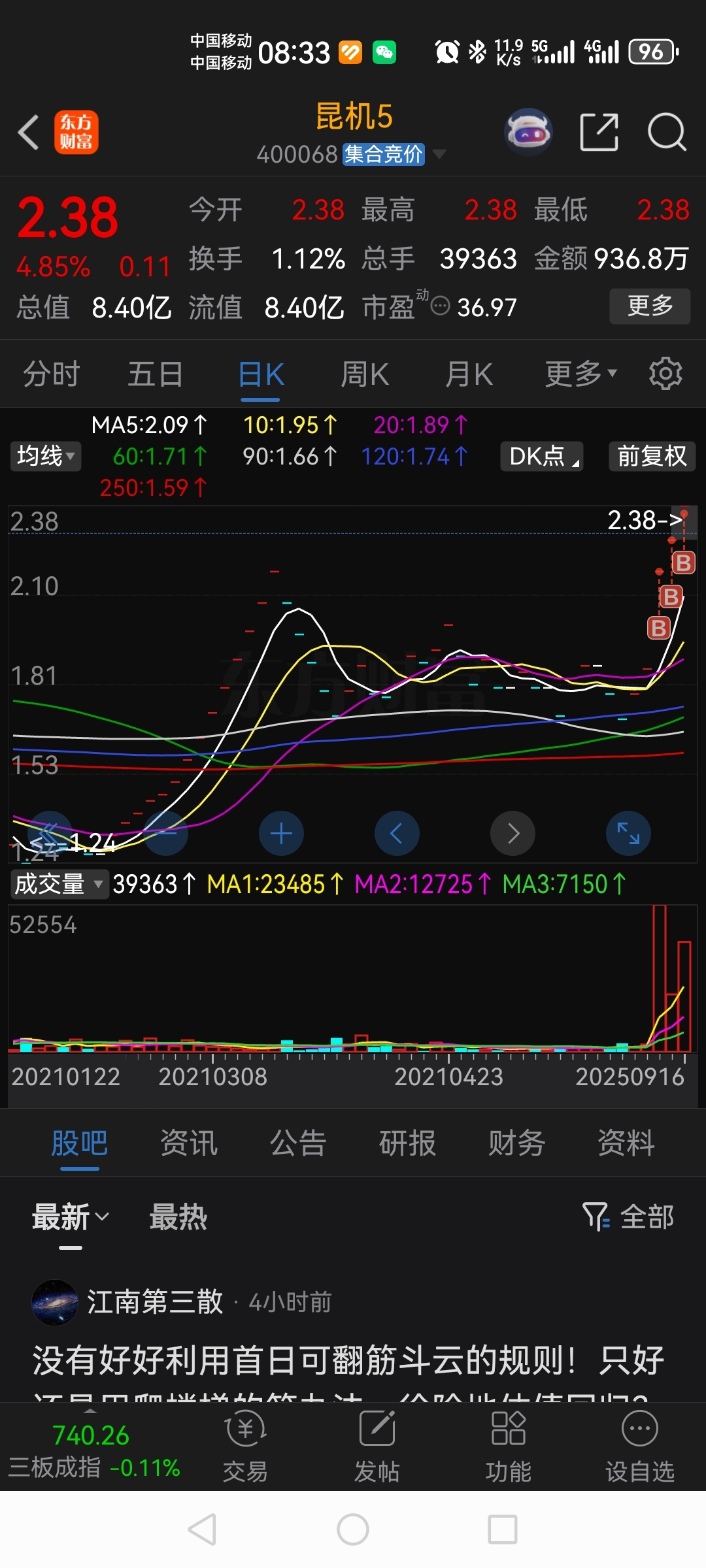Open the 前复权 adjustment option
This screenshot has height=1568, width=706.
click(x=652, y=456)
